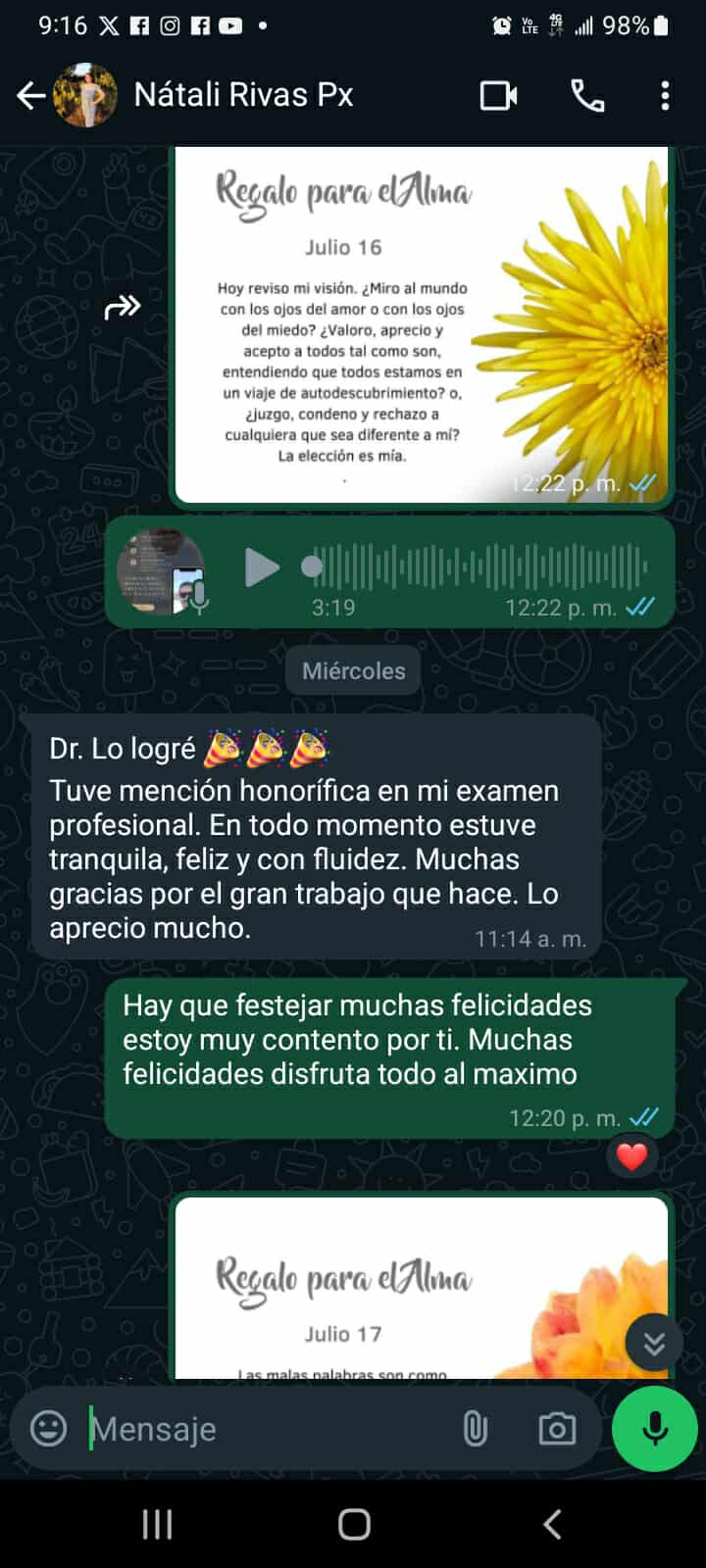This screenshot has height=1568, width=706.
Task: Jump to the latest messages
Action: tap(654, 1343)
